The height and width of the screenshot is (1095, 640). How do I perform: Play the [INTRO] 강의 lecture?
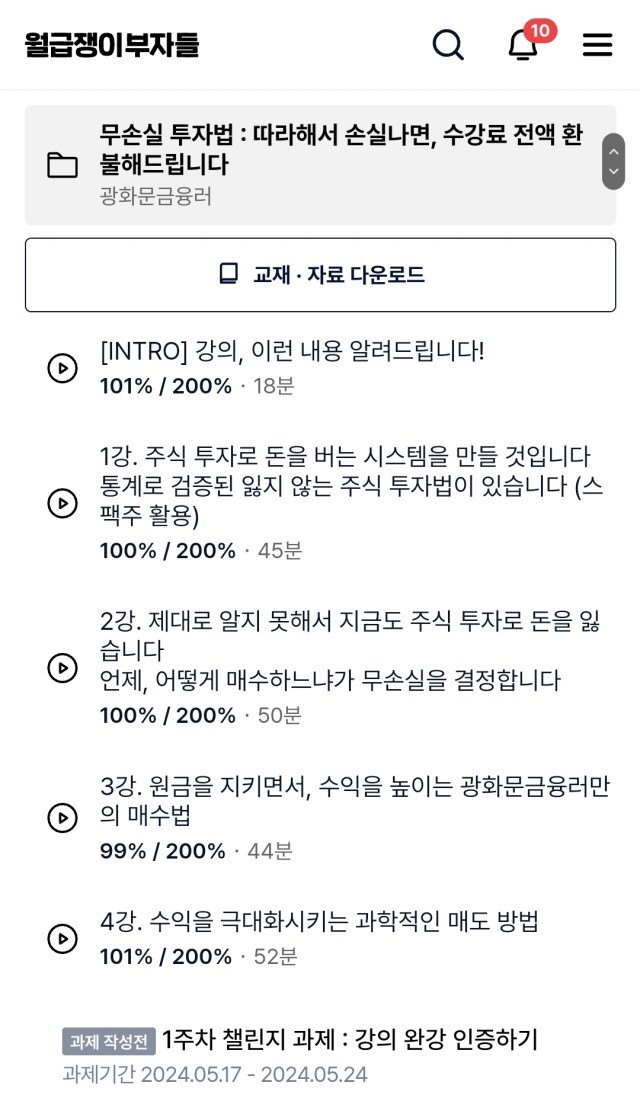tap(321, 368)
